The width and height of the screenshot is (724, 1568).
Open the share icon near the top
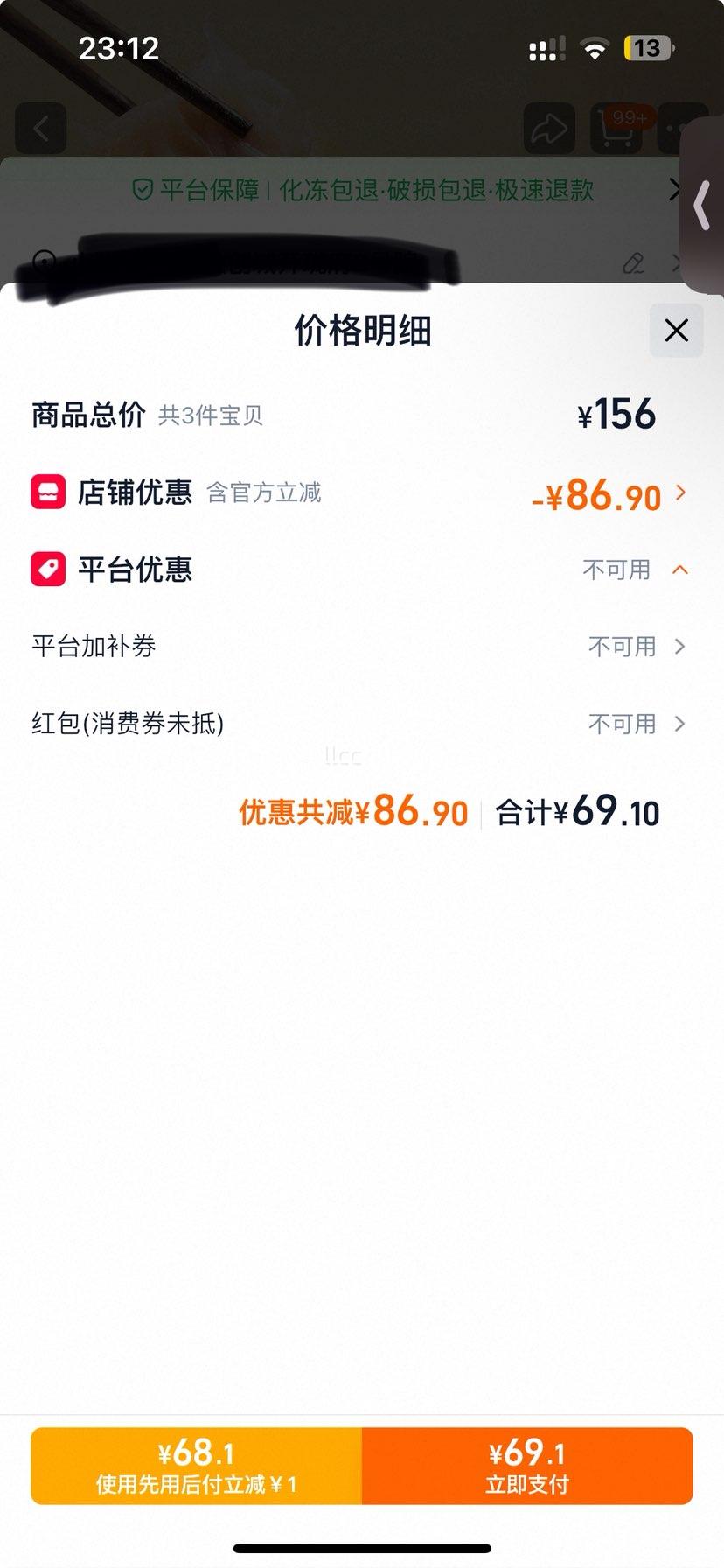[549, 127]
